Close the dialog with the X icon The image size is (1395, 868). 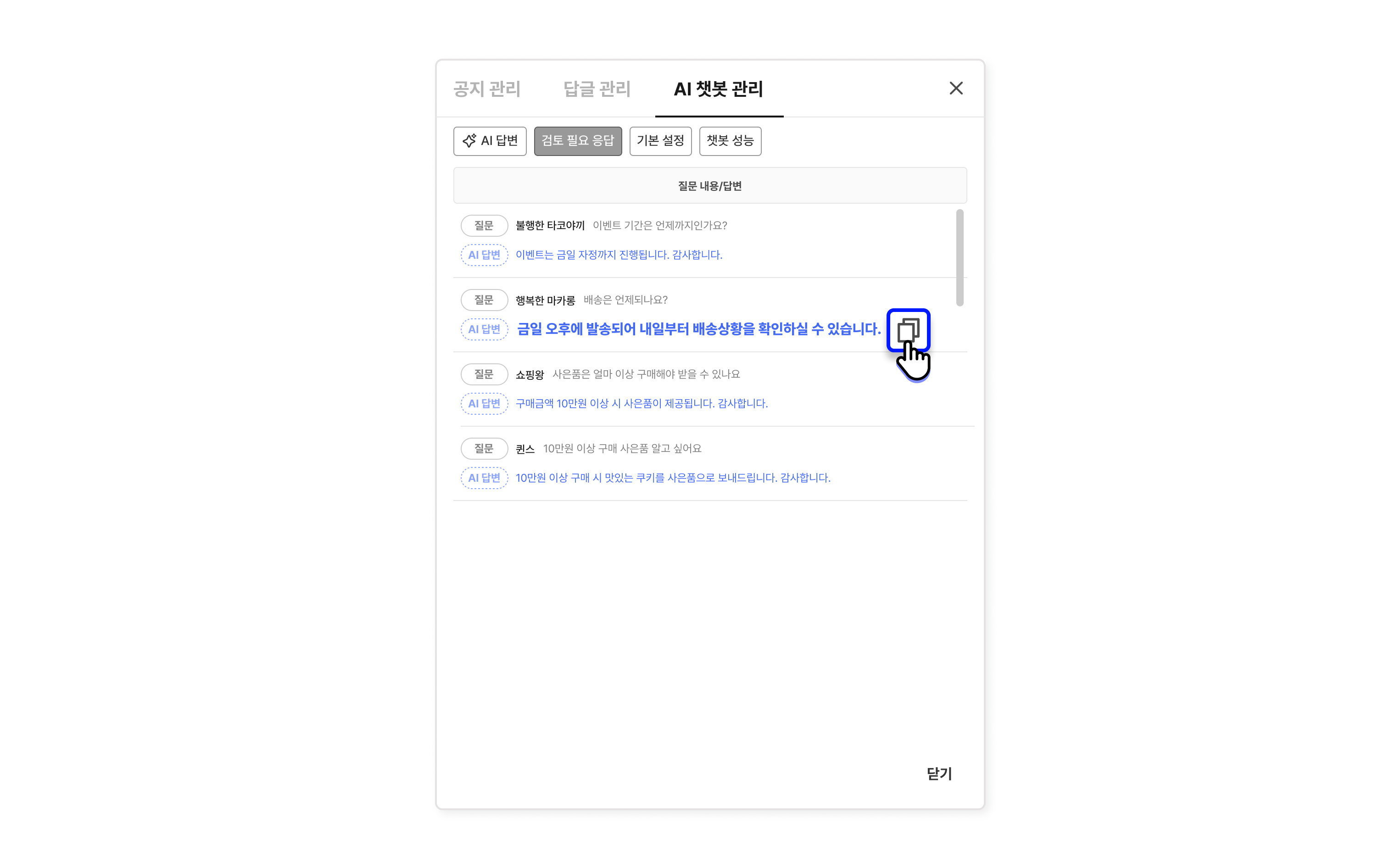pyautogui.click(x=956, y=89)
